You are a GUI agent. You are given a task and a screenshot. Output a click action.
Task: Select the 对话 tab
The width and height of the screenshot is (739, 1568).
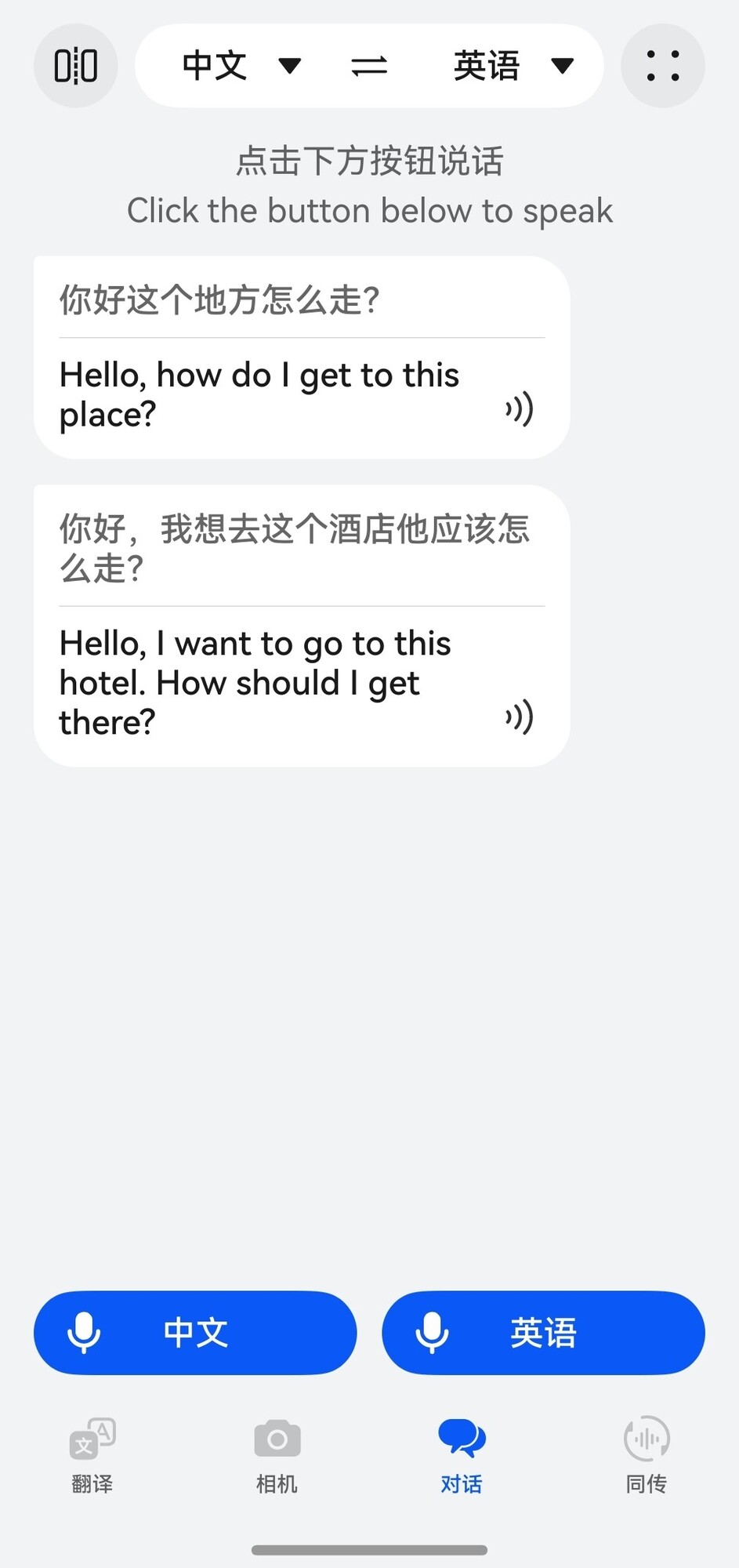(x=462, y=1456)
